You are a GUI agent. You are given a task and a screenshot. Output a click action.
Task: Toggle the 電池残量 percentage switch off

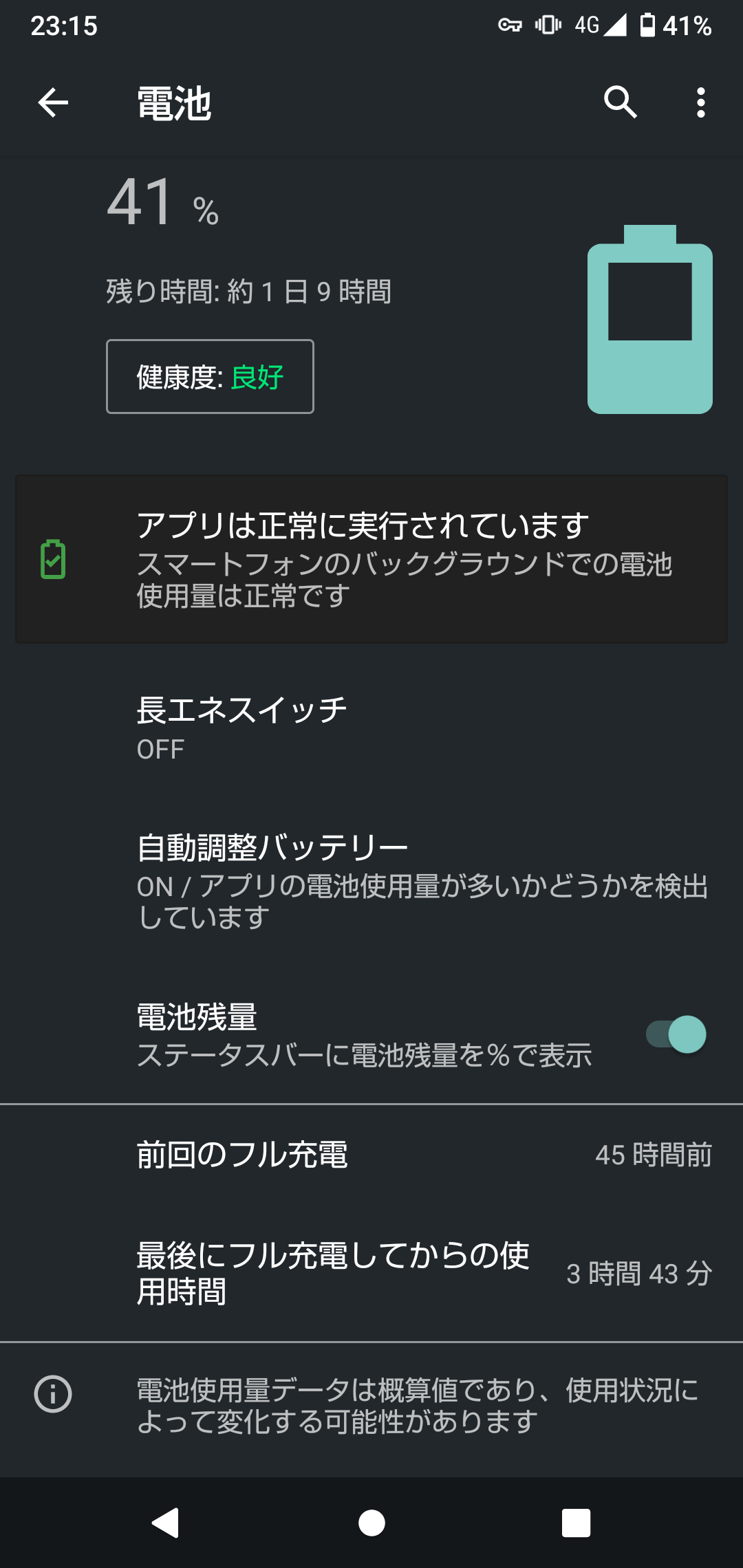pyautogui.click(x=676, y=1034)
